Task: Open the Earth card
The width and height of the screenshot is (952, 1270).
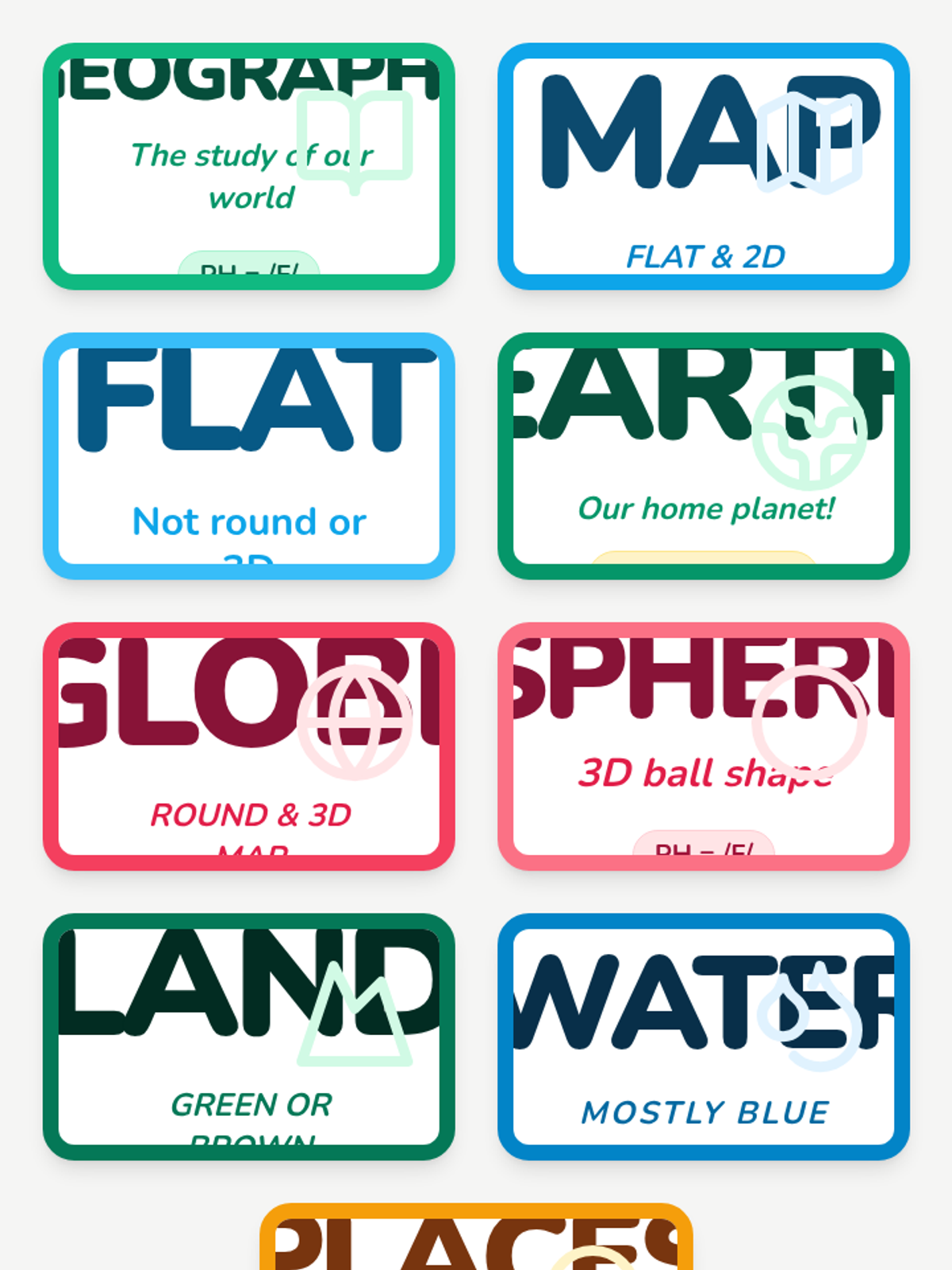Action: coord(703,456)
